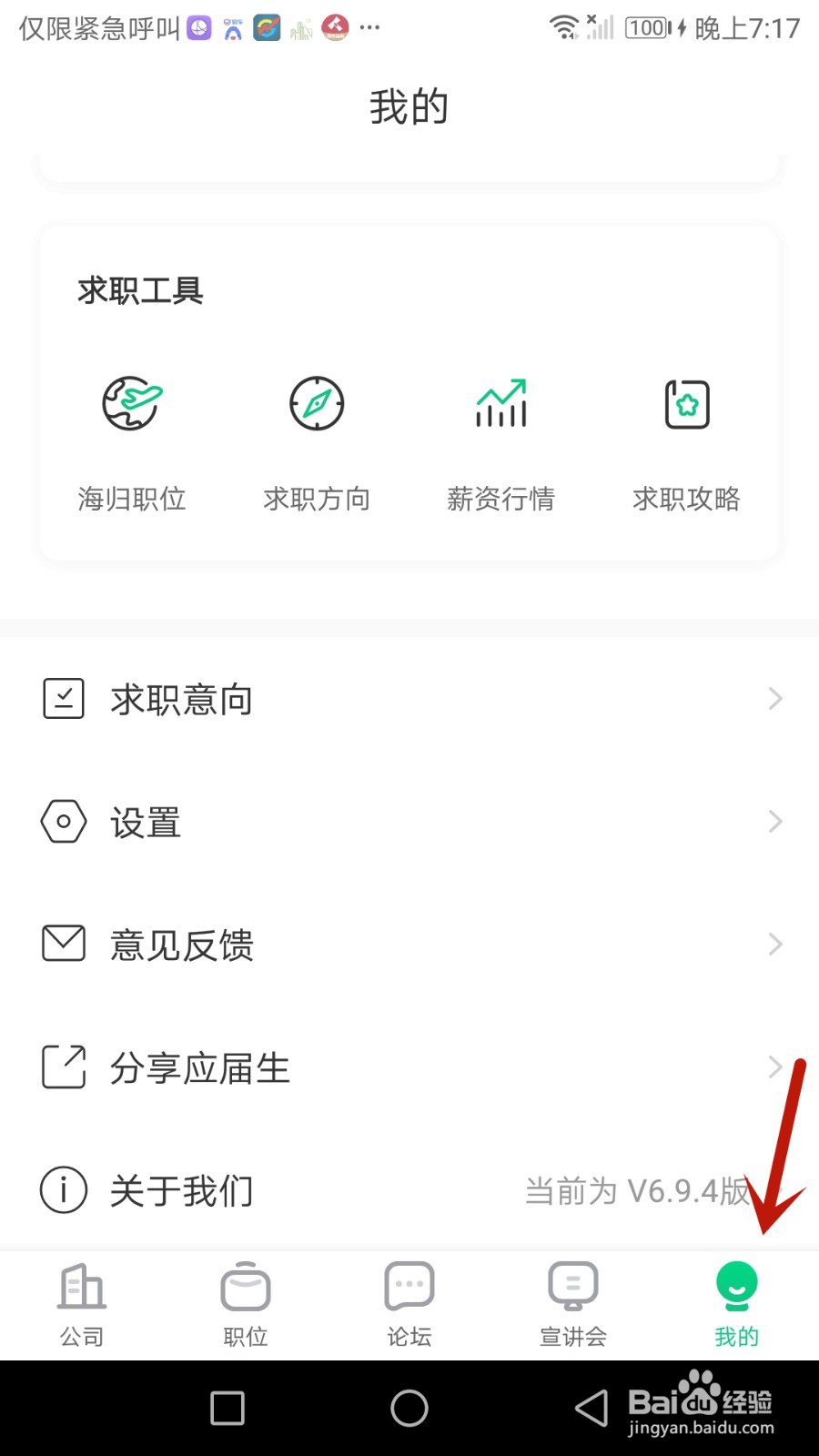Open 关于我们 about page

pos(409,1190)
